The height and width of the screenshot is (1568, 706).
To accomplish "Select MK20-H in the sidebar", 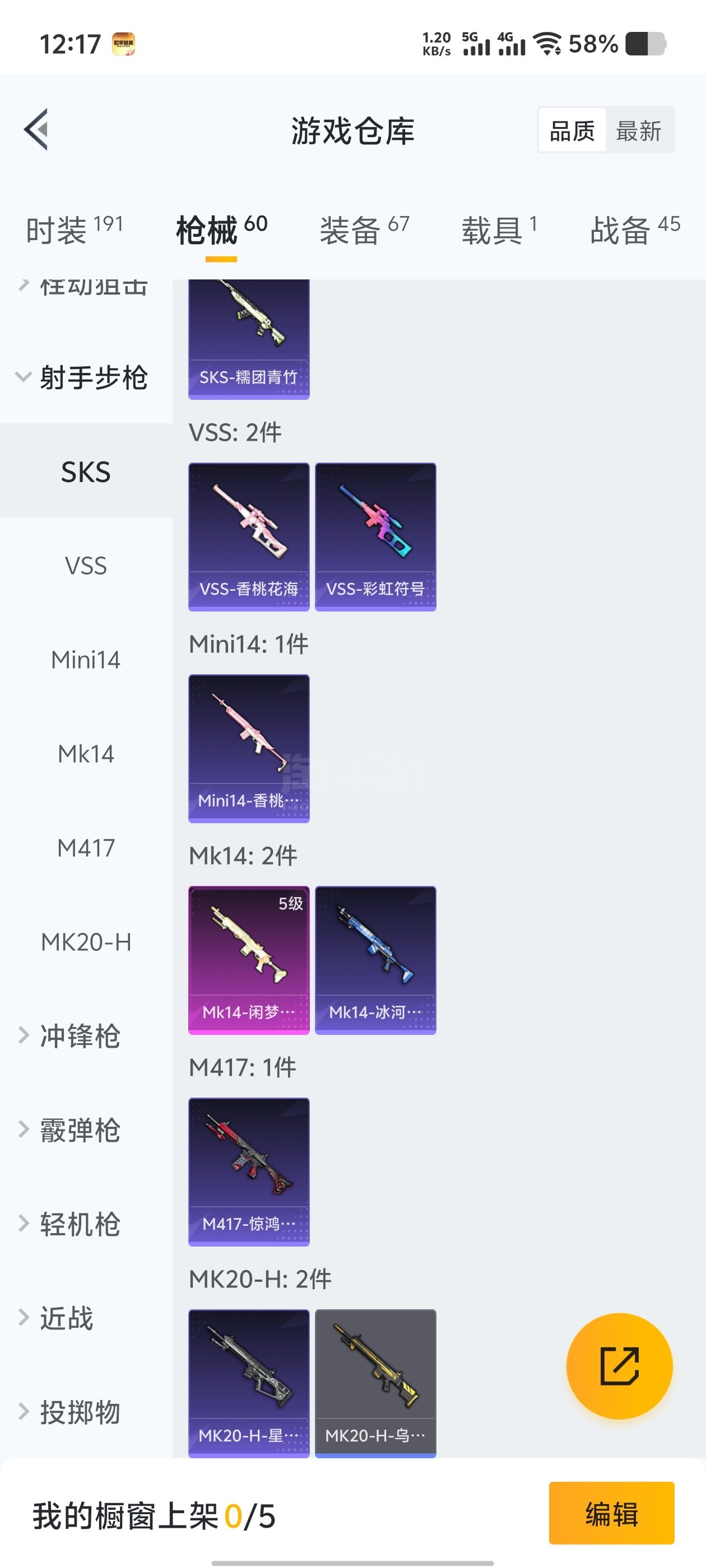I will point(86,942).
